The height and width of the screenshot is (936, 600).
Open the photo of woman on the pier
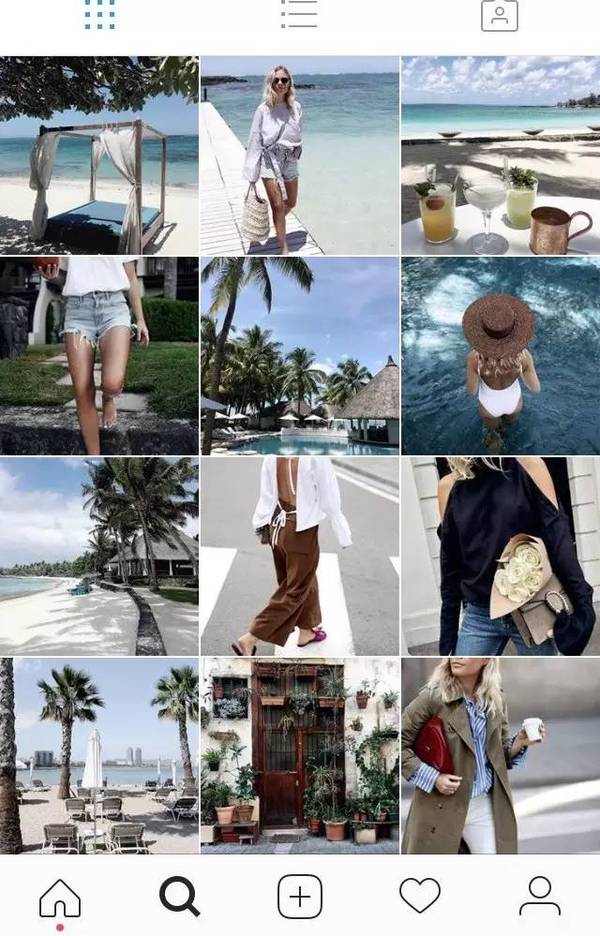coord(299,155)
